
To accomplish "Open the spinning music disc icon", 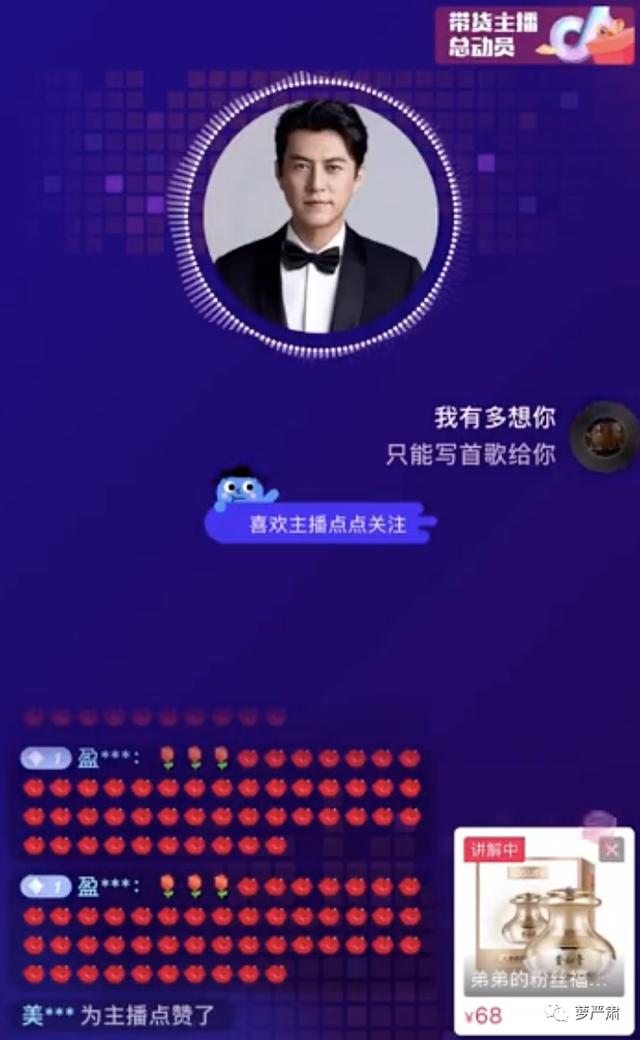I will [x=603, y=437].
